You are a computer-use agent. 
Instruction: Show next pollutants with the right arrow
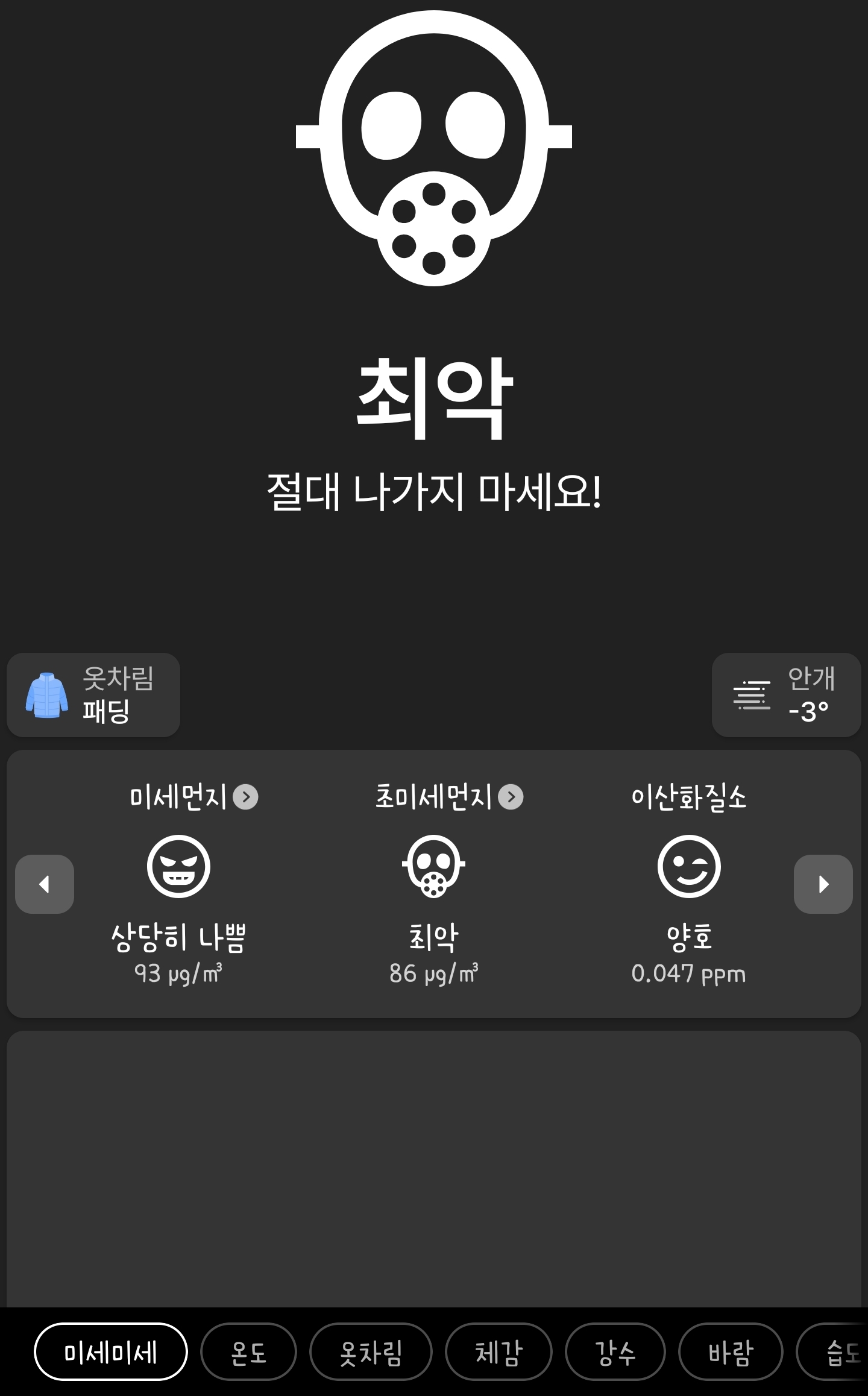coord(823,884)
